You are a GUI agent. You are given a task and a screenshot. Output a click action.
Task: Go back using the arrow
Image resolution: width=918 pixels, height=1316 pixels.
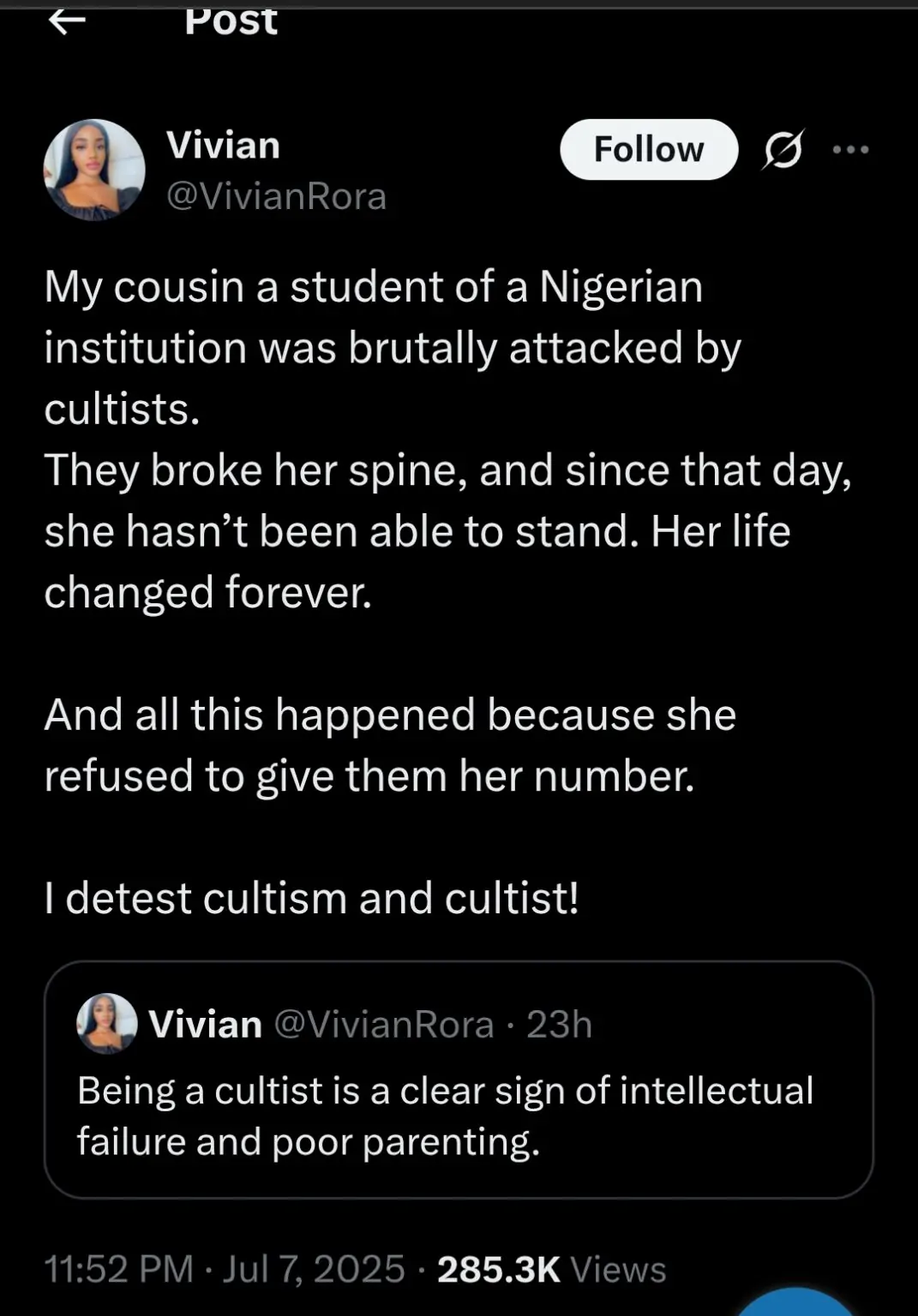tap(67, 21)
